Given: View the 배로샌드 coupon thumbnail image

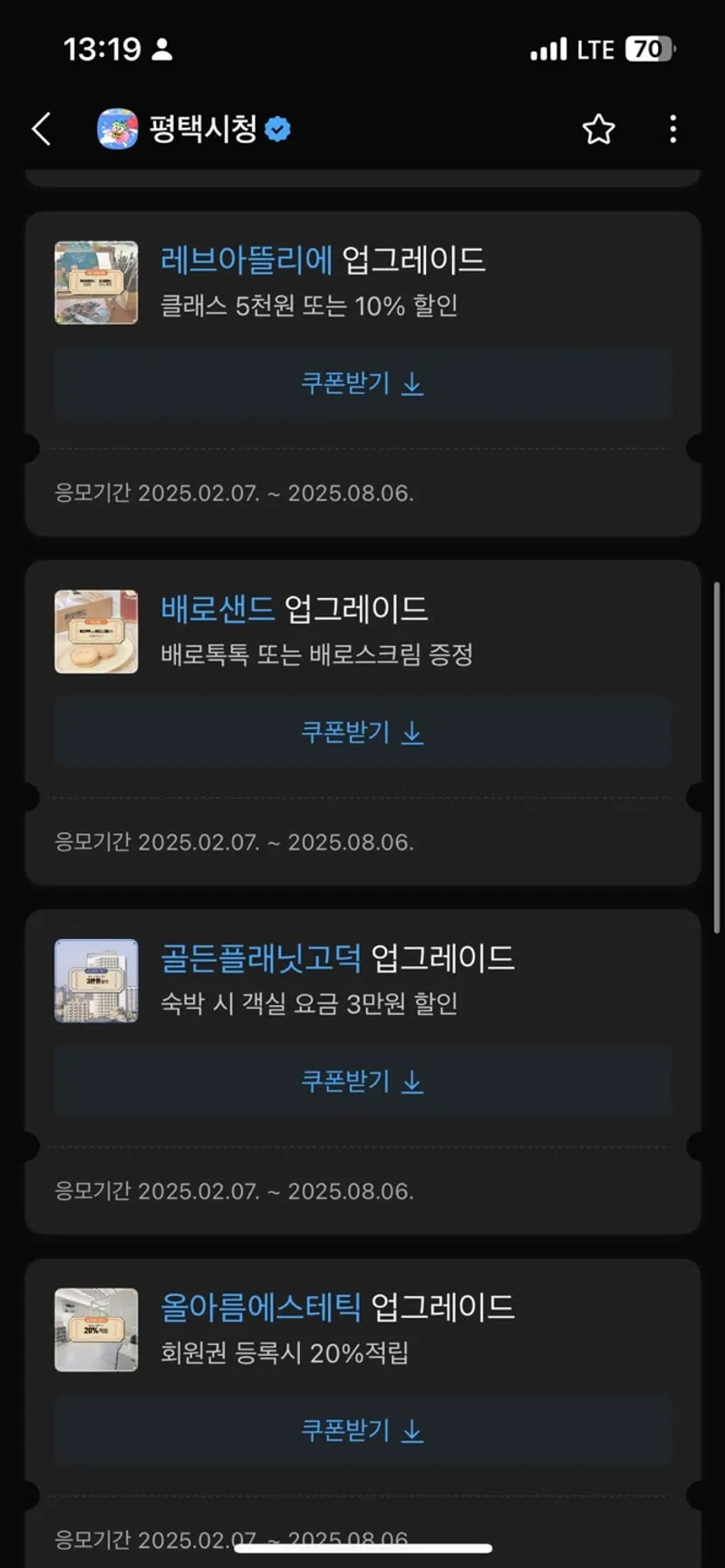Looking at the screenshot, I should 96,632.
